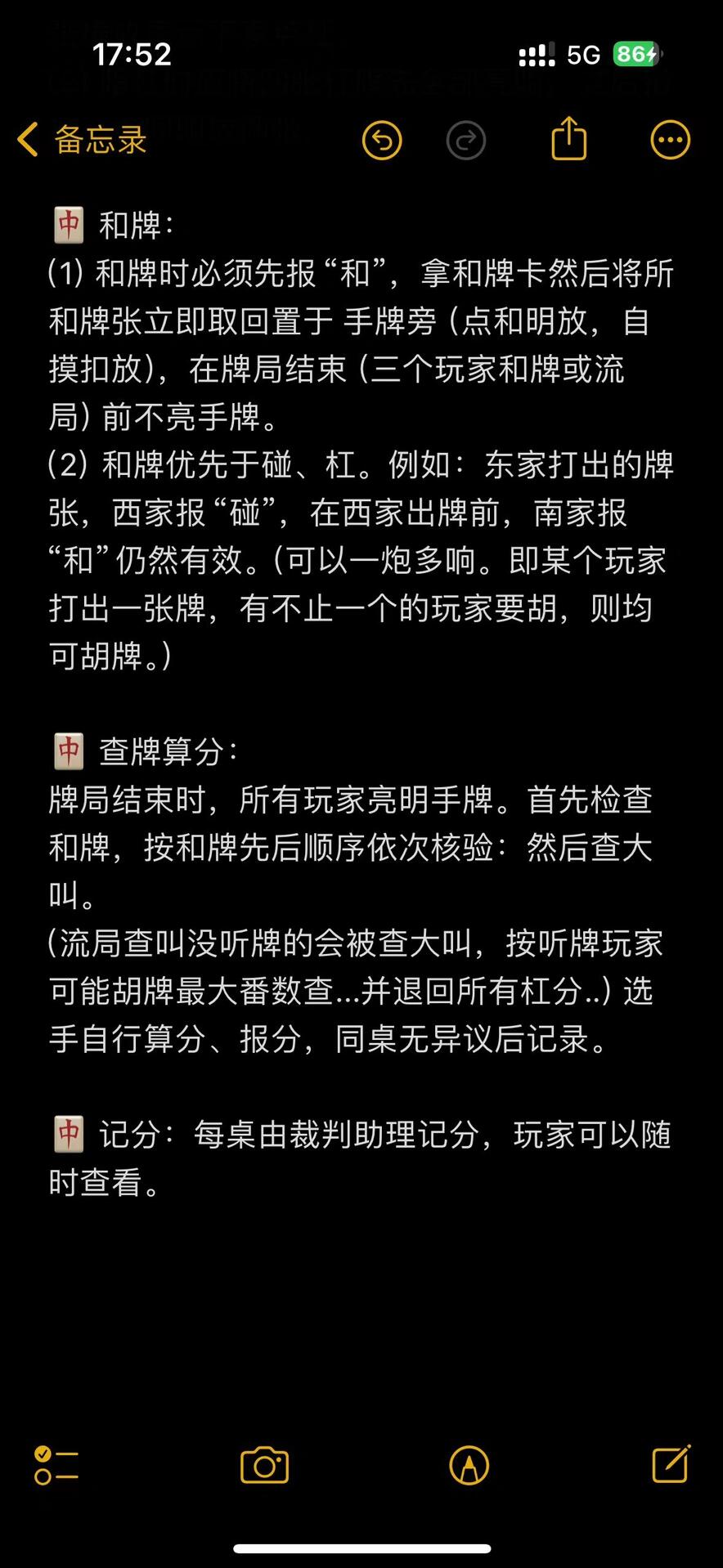Compose a new note

pyautogui.click(x=671, y=1463)
